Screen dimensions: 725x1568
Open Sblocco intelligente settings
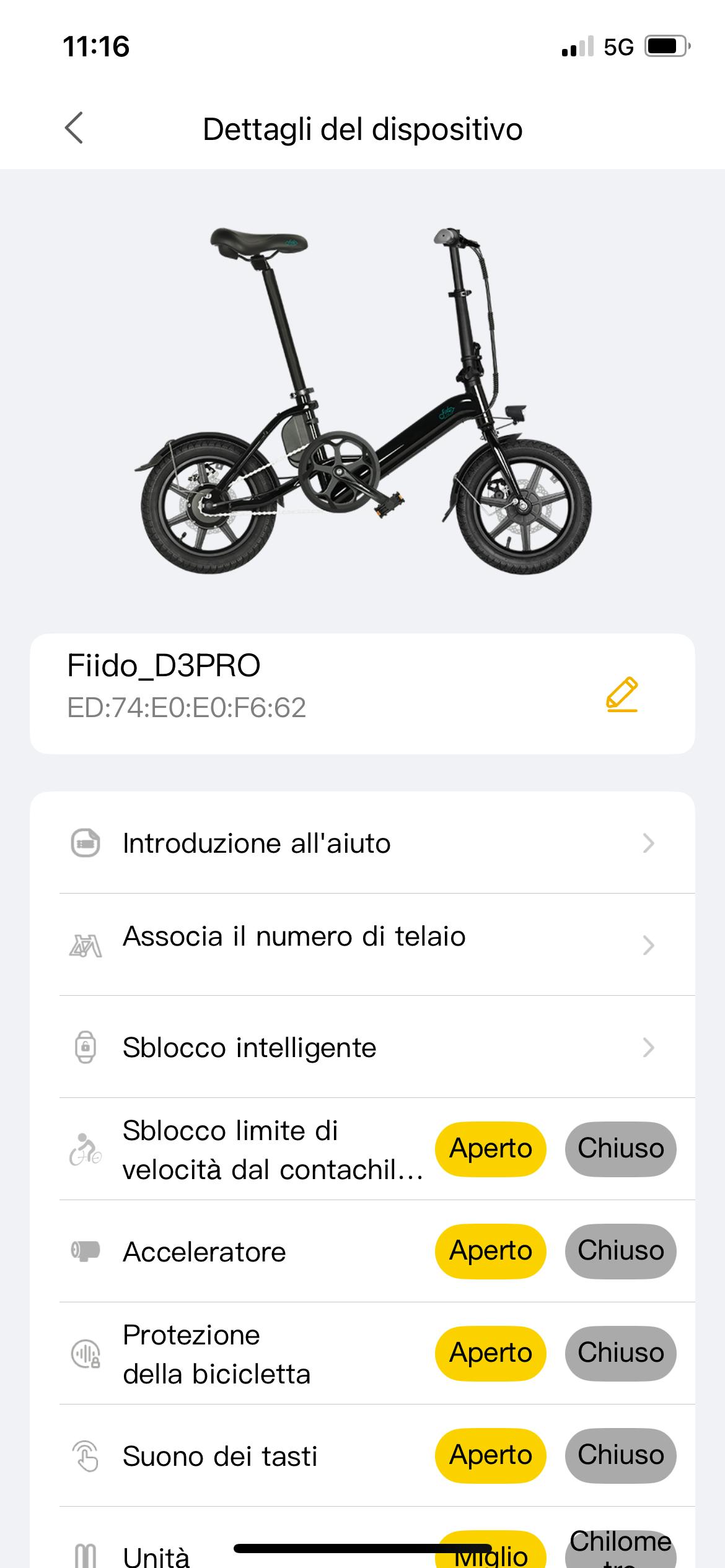click(x=362, y=1048)
